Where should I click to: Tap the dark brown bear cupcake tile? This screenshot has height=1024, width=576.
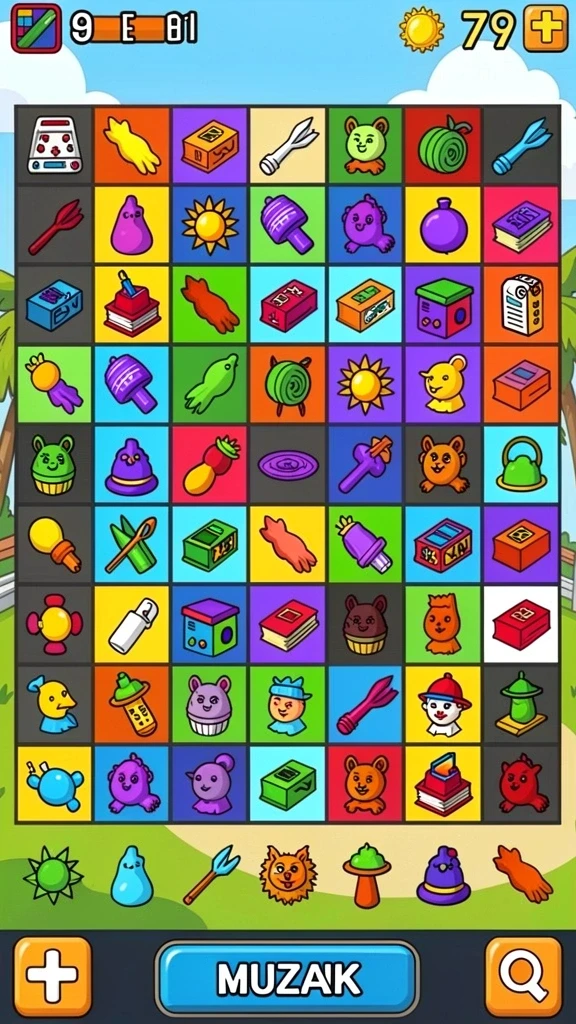365,624
